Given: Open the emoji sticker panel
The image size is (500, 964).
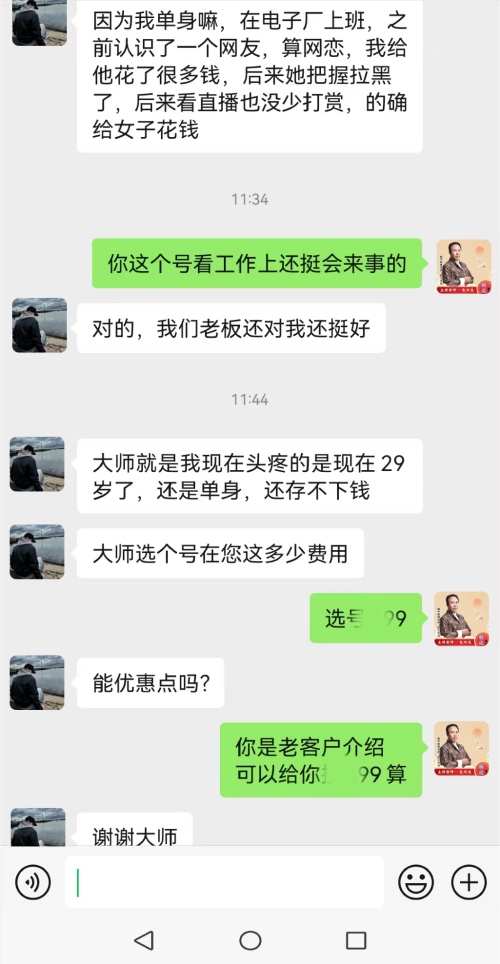Looking at the screenshot, I should click(416, 882).
